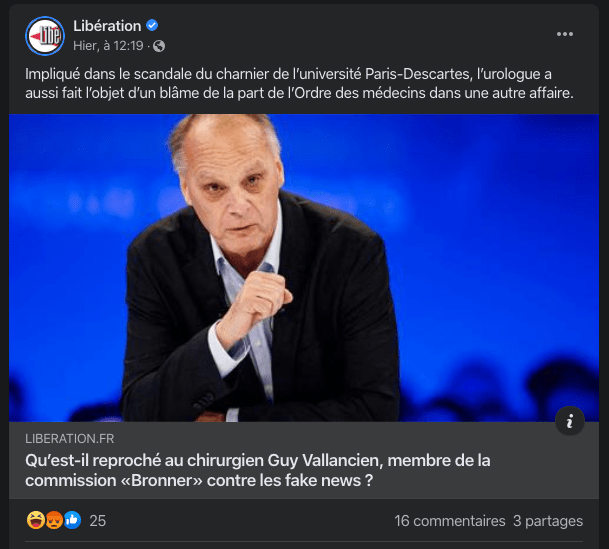Open the post's three-dot options menu
Screen dimensions: 609x549
point(565,34)
